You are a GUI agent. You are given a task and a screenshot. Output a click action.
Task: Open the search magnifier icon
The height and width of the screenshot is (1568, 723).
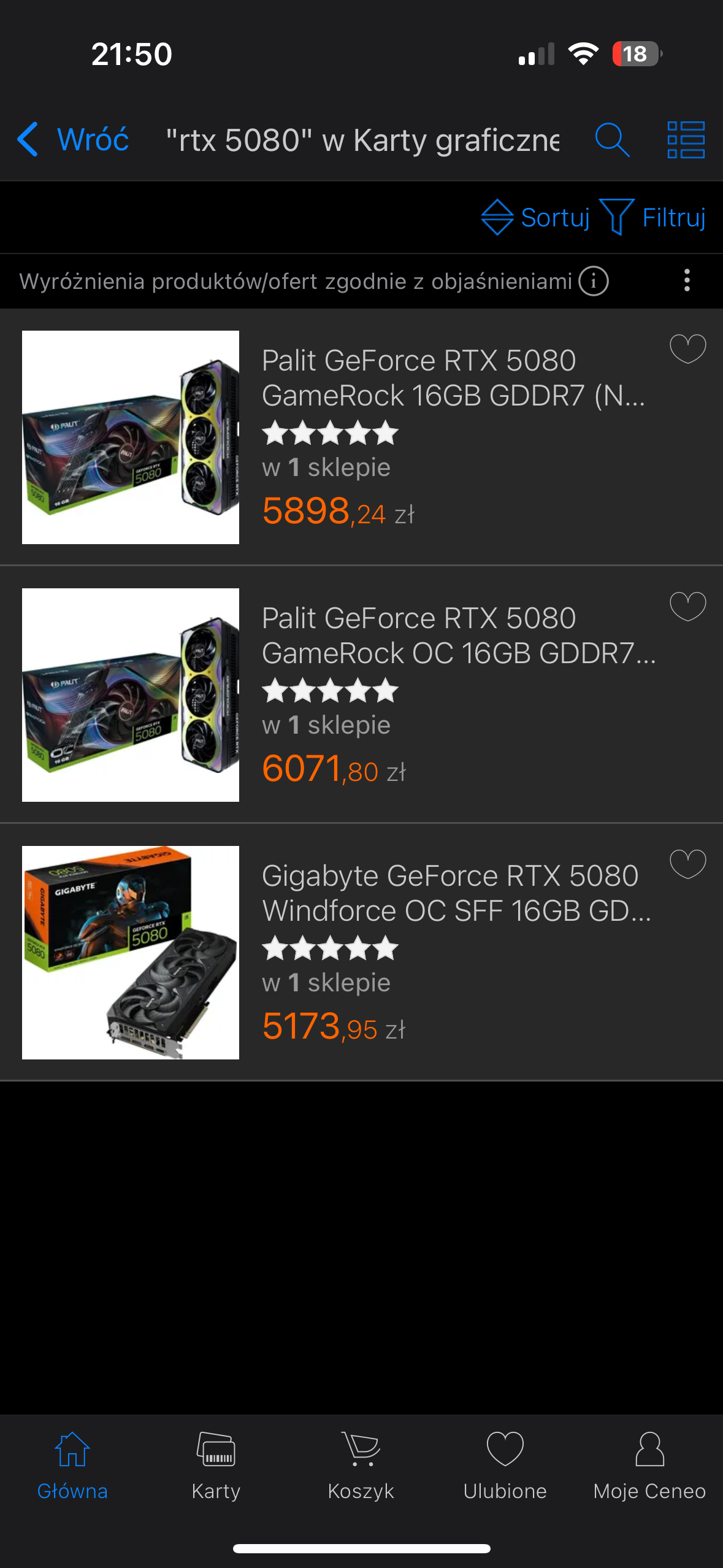pyautogui.click(x=611, y=140)
